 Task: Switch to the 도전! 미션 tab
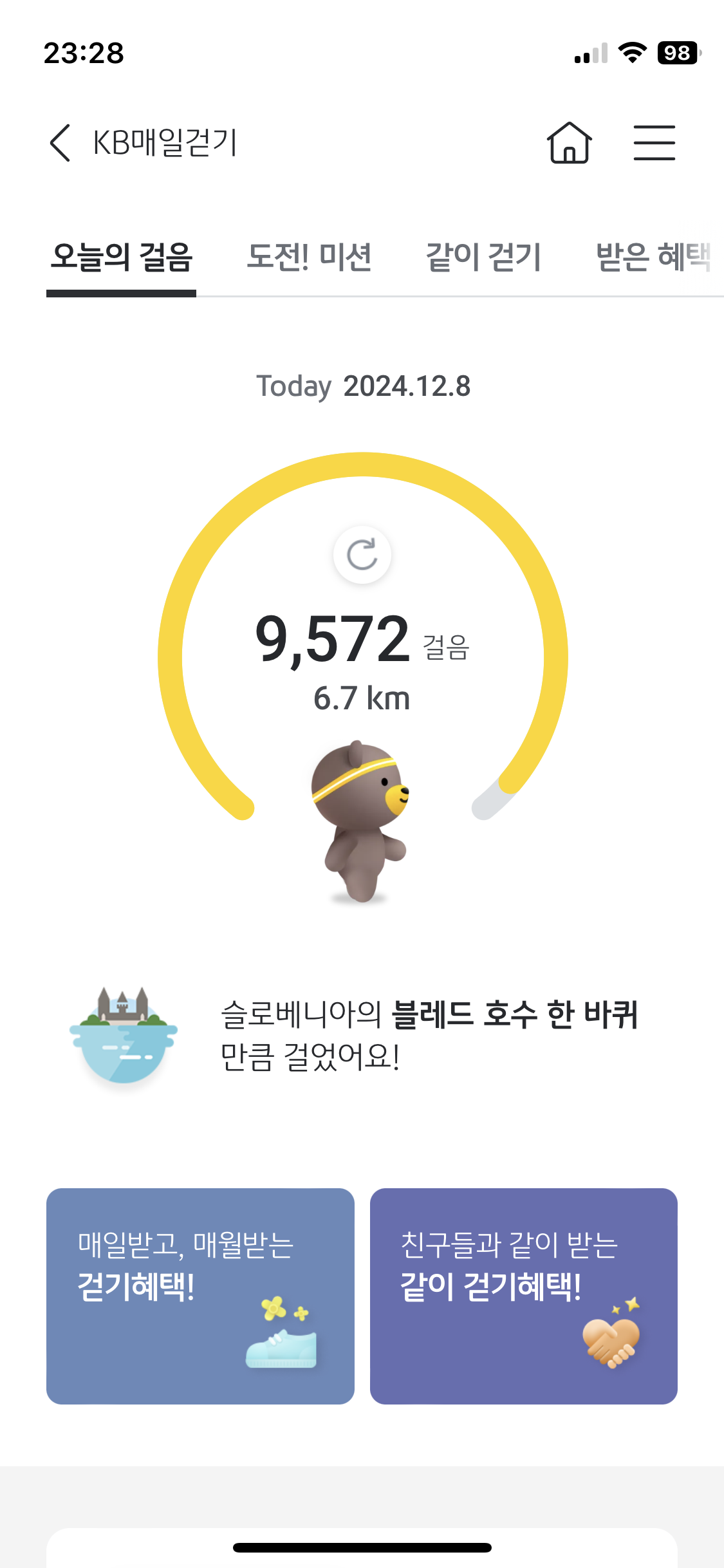(309, 257)
